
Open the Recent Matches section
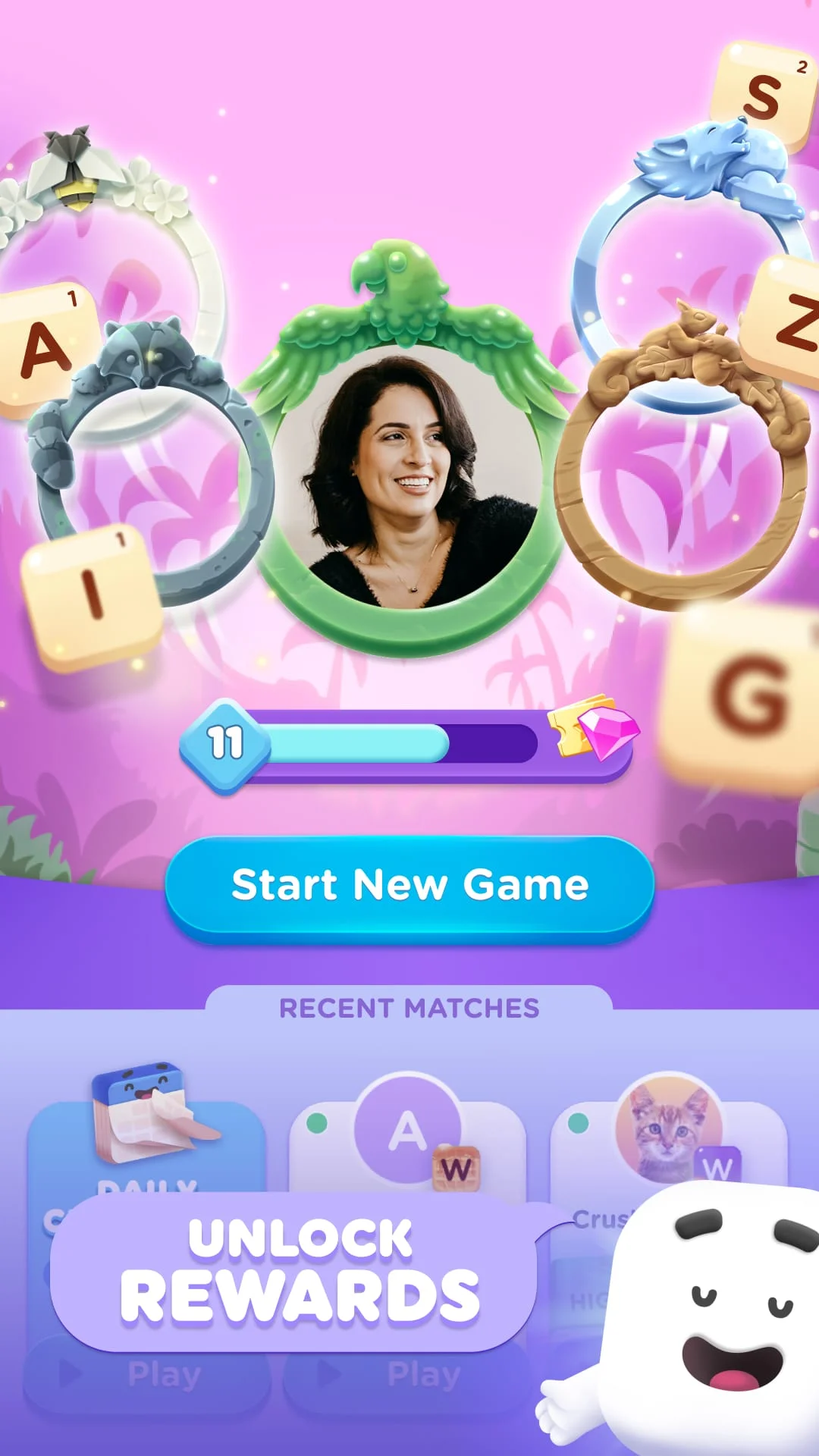pyautogui.click(x=409, y=1009)
